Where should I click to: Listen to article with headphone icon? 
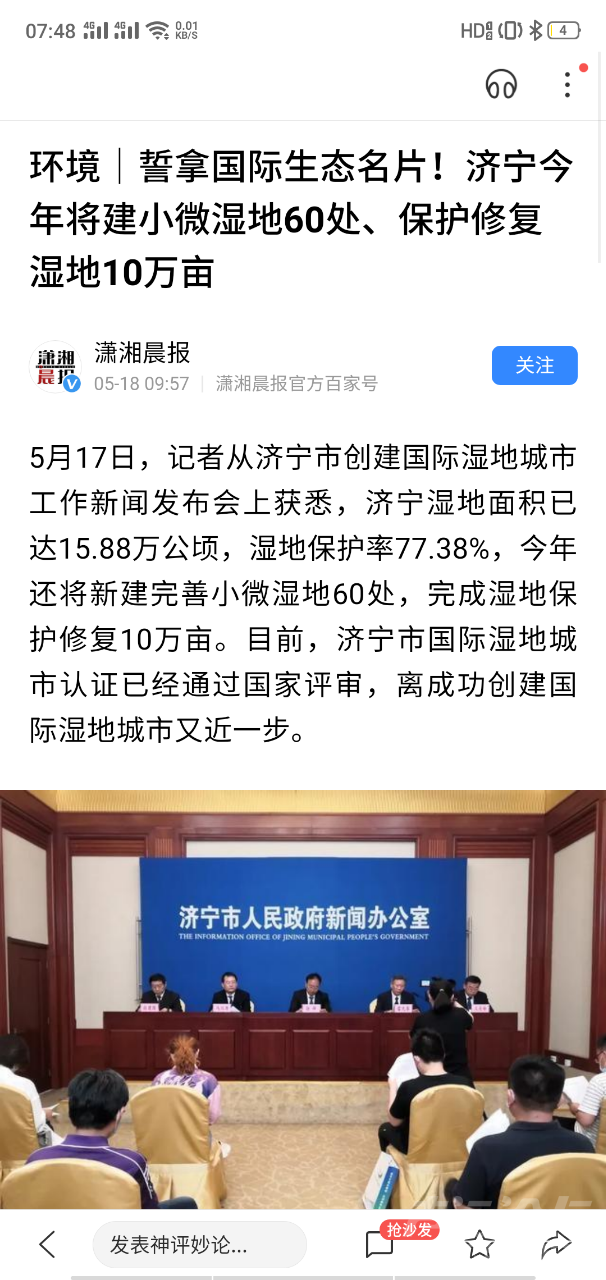[501, 85]
